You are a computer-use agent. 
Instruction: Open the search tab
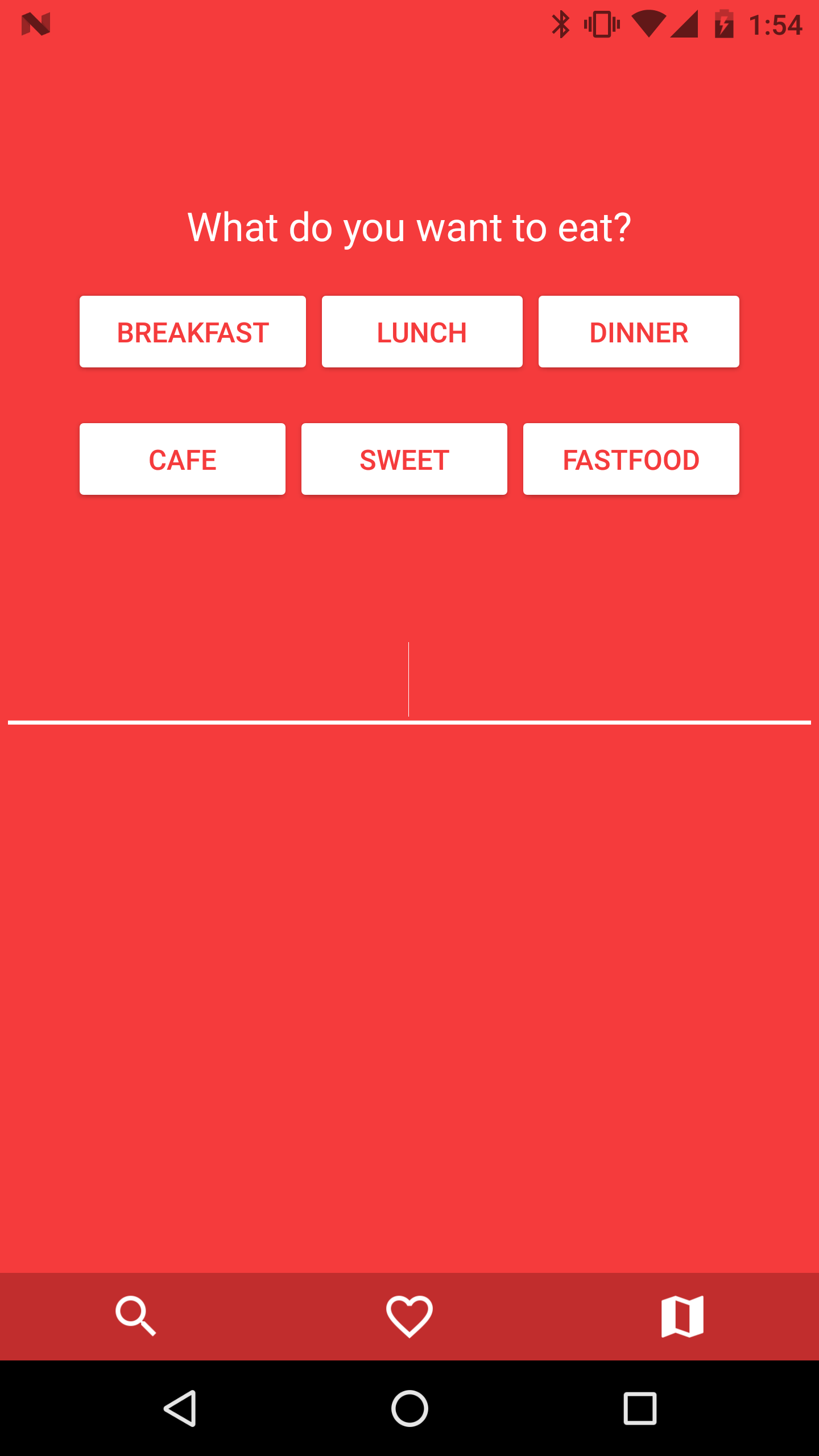[x=135, y=1316]
